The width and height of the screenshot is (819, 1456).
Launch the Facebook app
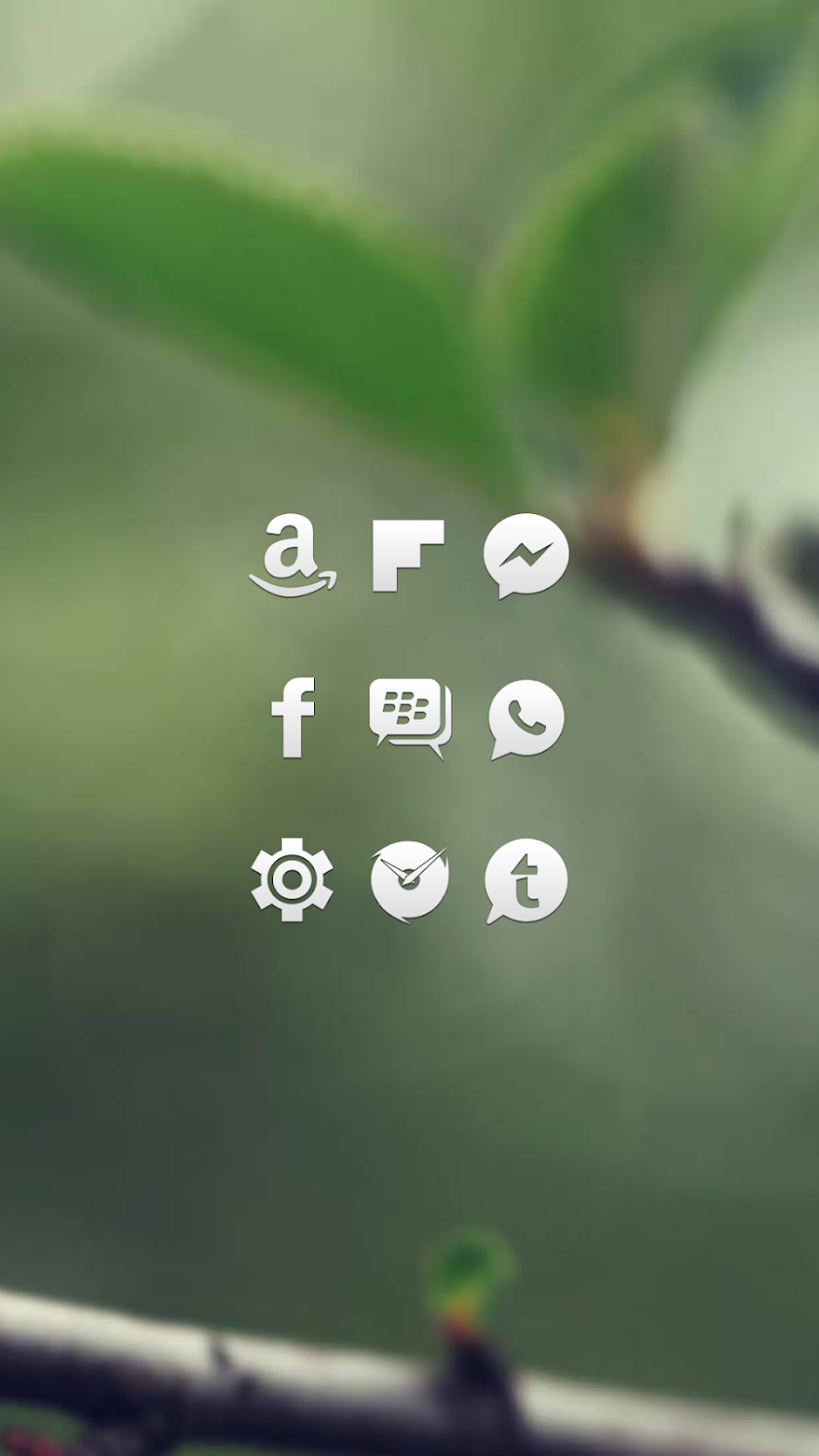(292, 718)
